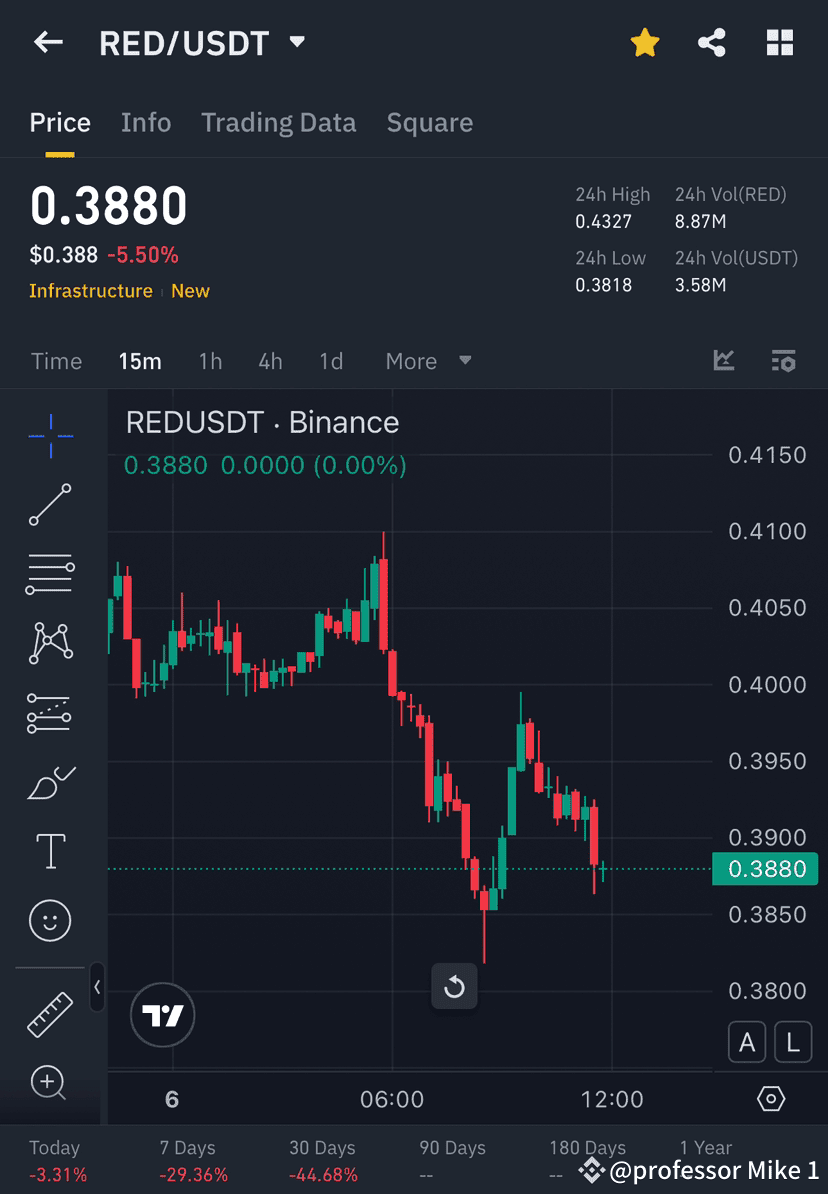
Task: Enable log scale with the L button
Action: (x=792, y=1042)
